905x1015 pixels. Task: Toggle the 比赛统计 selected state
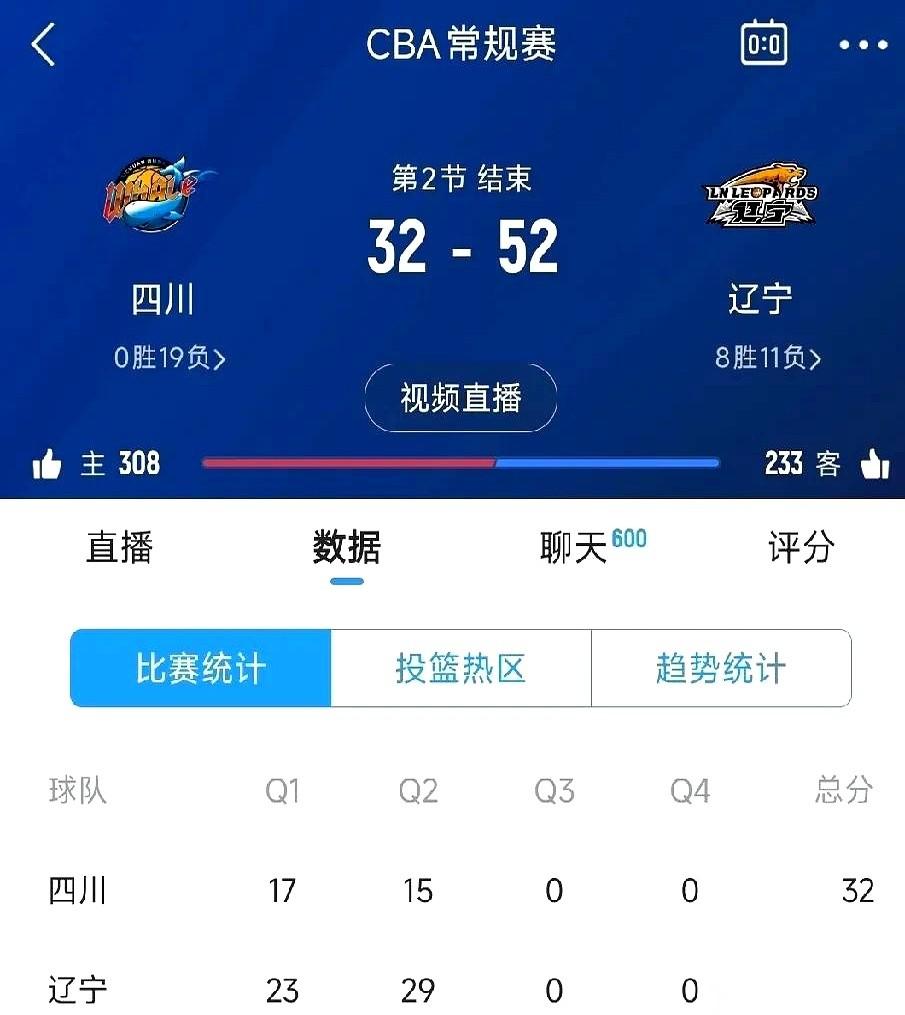click(199, 669)
